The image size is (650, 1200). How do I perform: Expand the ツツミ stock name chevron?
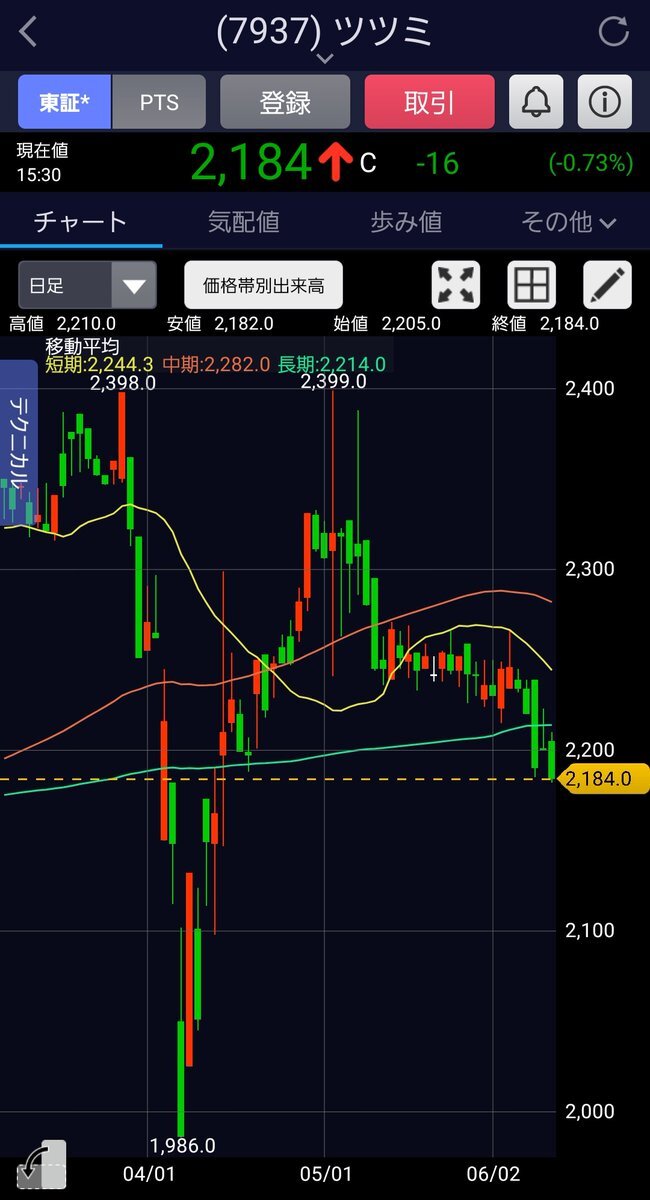click(325, 59)
